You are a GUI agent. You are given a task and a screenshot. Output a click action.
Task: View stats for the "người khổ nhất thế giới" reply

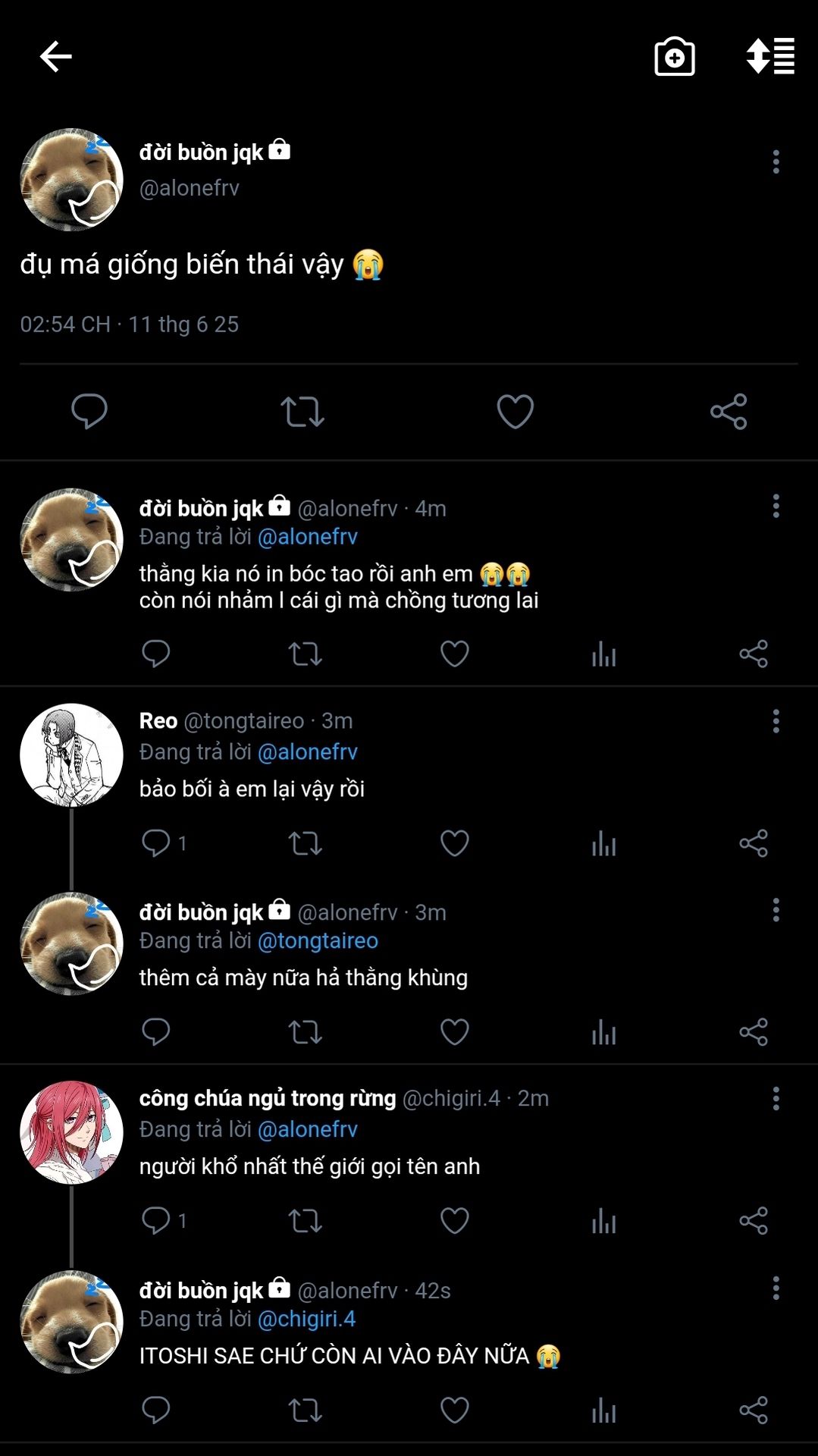(x=603, y=1220)
